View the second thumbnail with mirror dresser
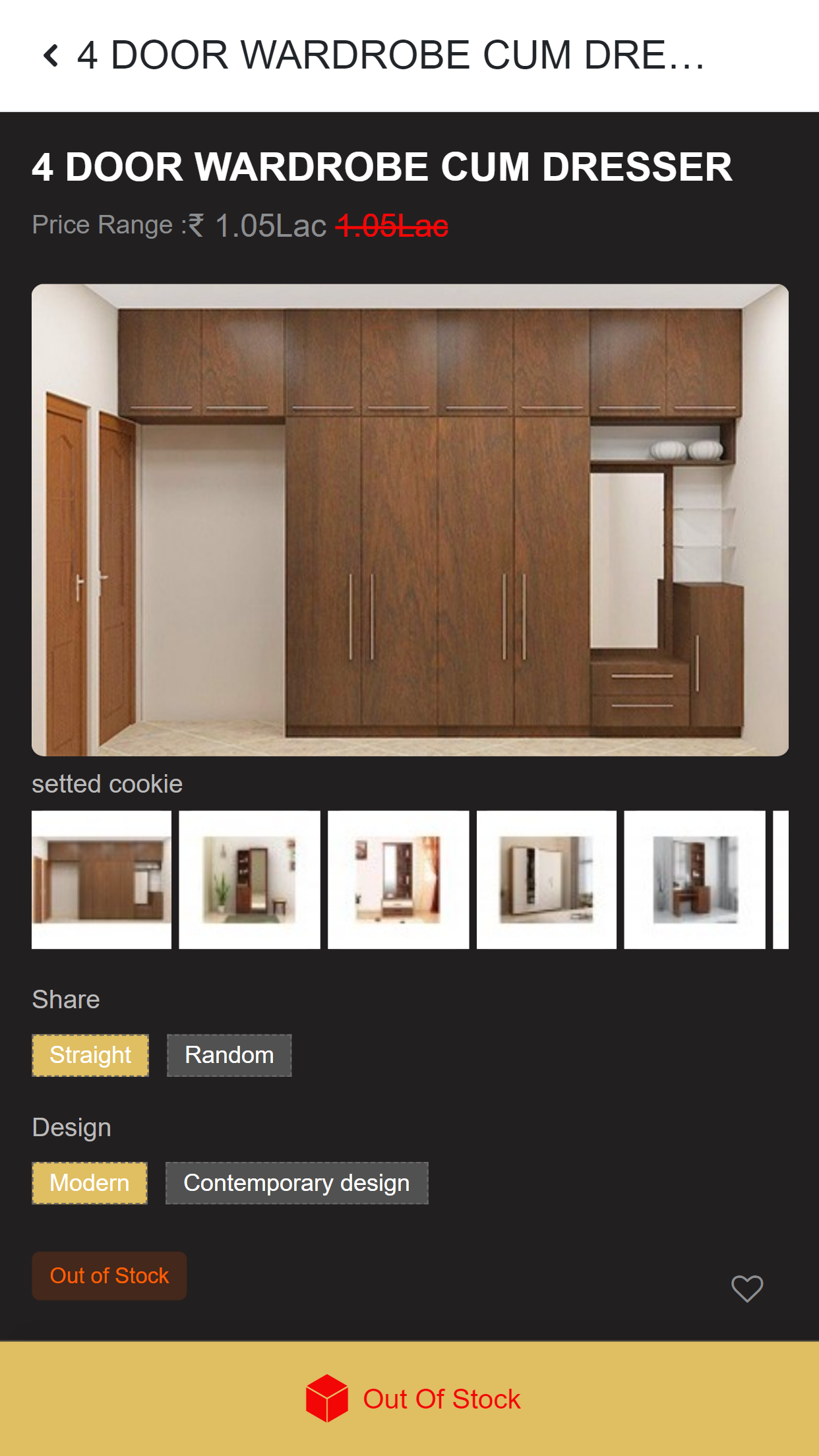 coord(249,880)
